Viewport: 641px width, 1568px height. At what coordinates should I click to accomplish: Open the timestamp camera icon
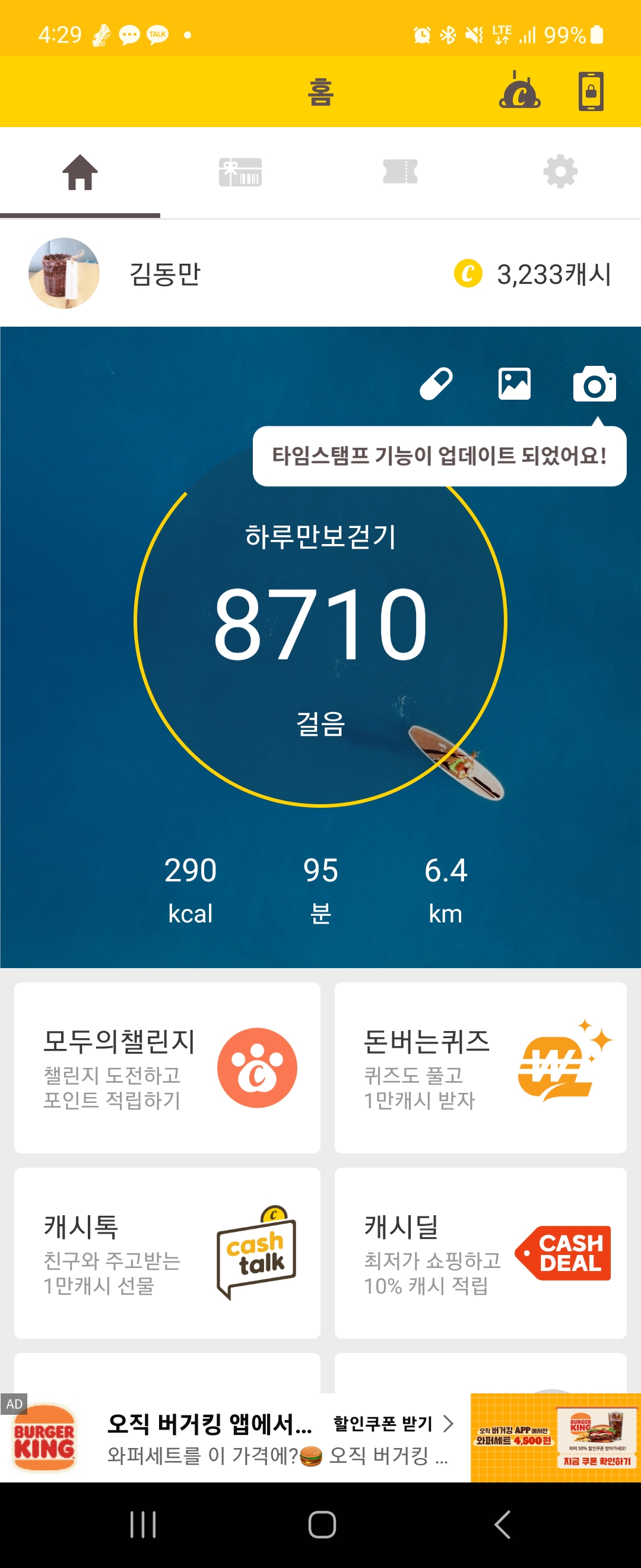click(594, 384)
